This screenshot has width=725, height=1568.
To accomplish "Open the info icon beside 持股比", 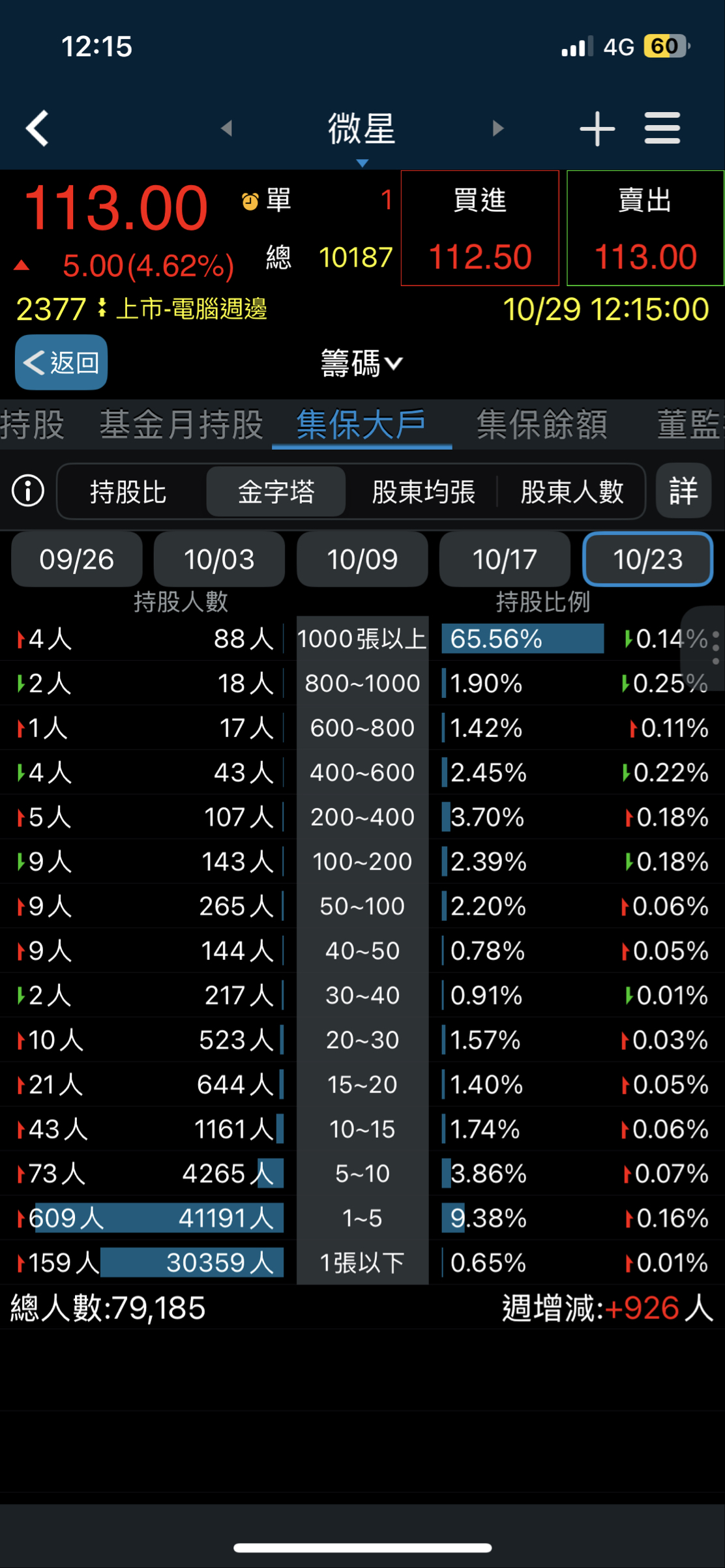I will (x=28, y=491).
